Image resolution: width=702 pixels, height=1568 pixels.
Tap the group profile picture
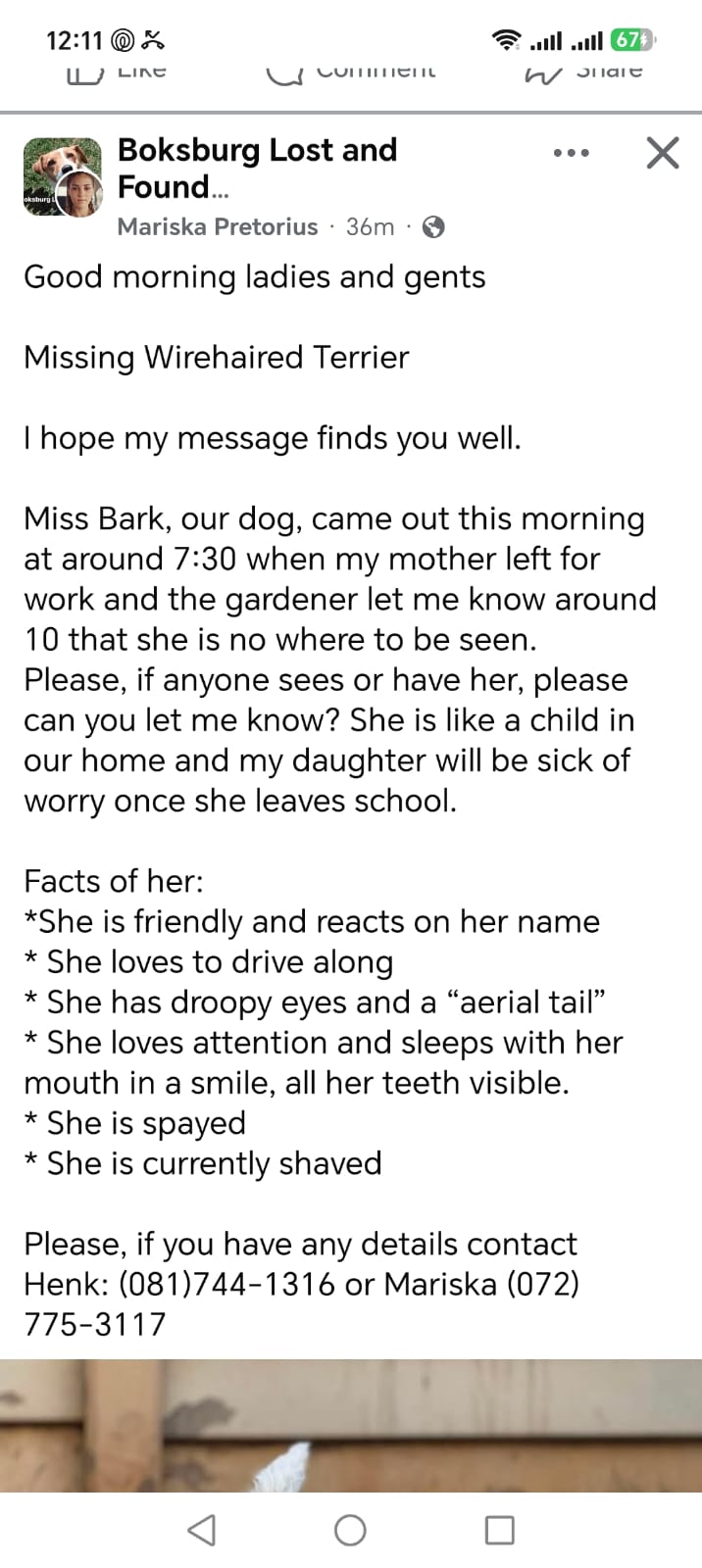point(62,176)
